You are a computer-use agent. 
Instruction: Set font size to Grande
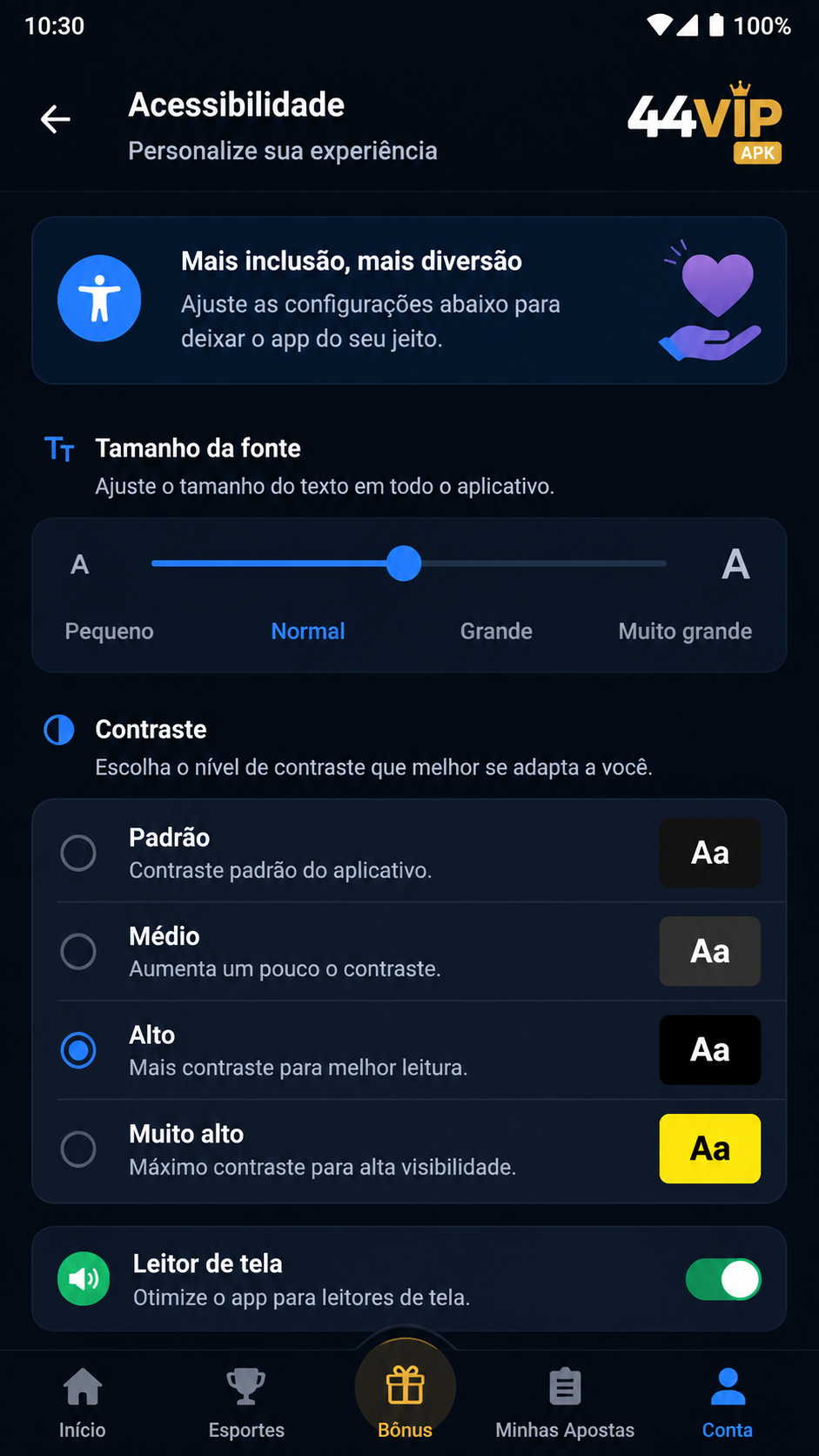click(x=496, y=631)
